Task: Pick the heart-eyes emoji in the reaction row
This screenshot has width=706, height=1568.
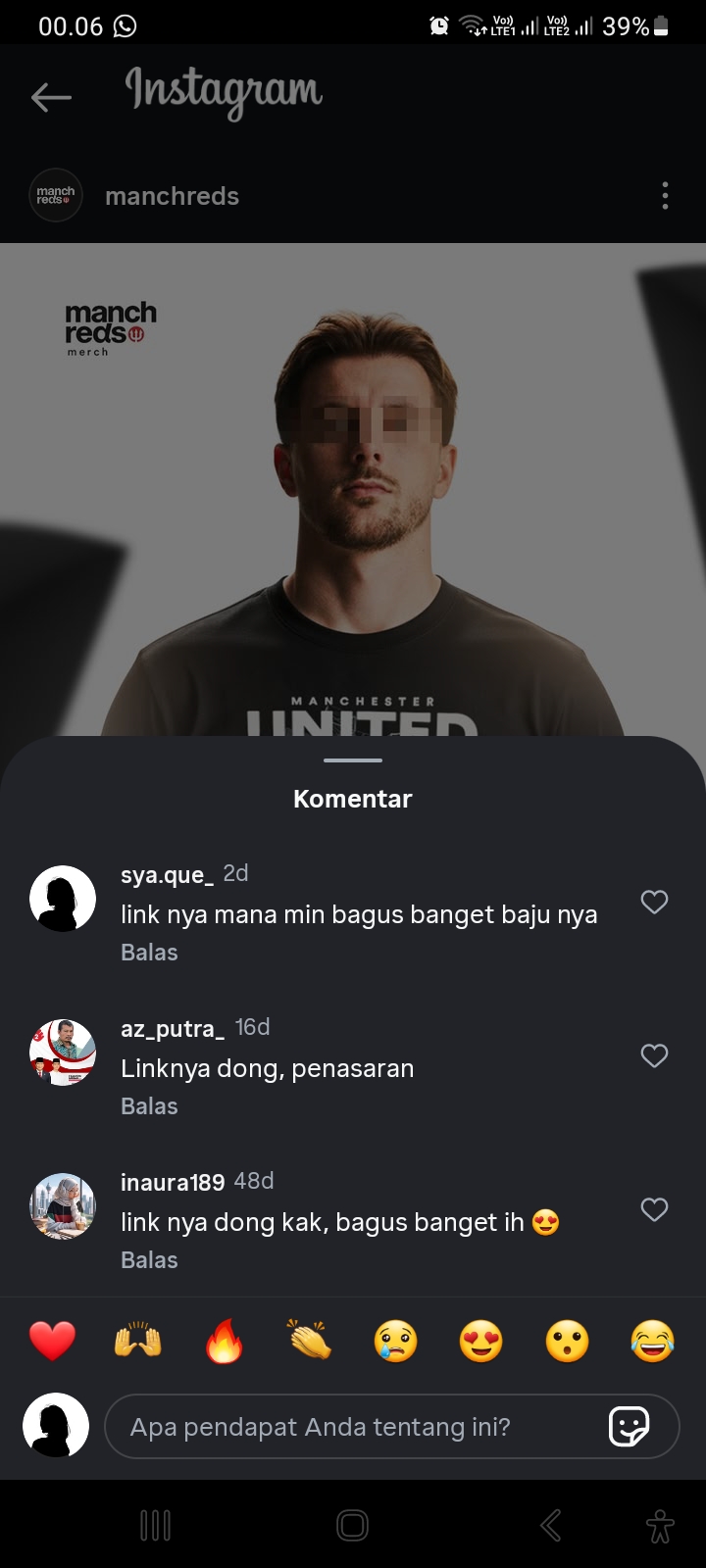Action: [481, 1341]
